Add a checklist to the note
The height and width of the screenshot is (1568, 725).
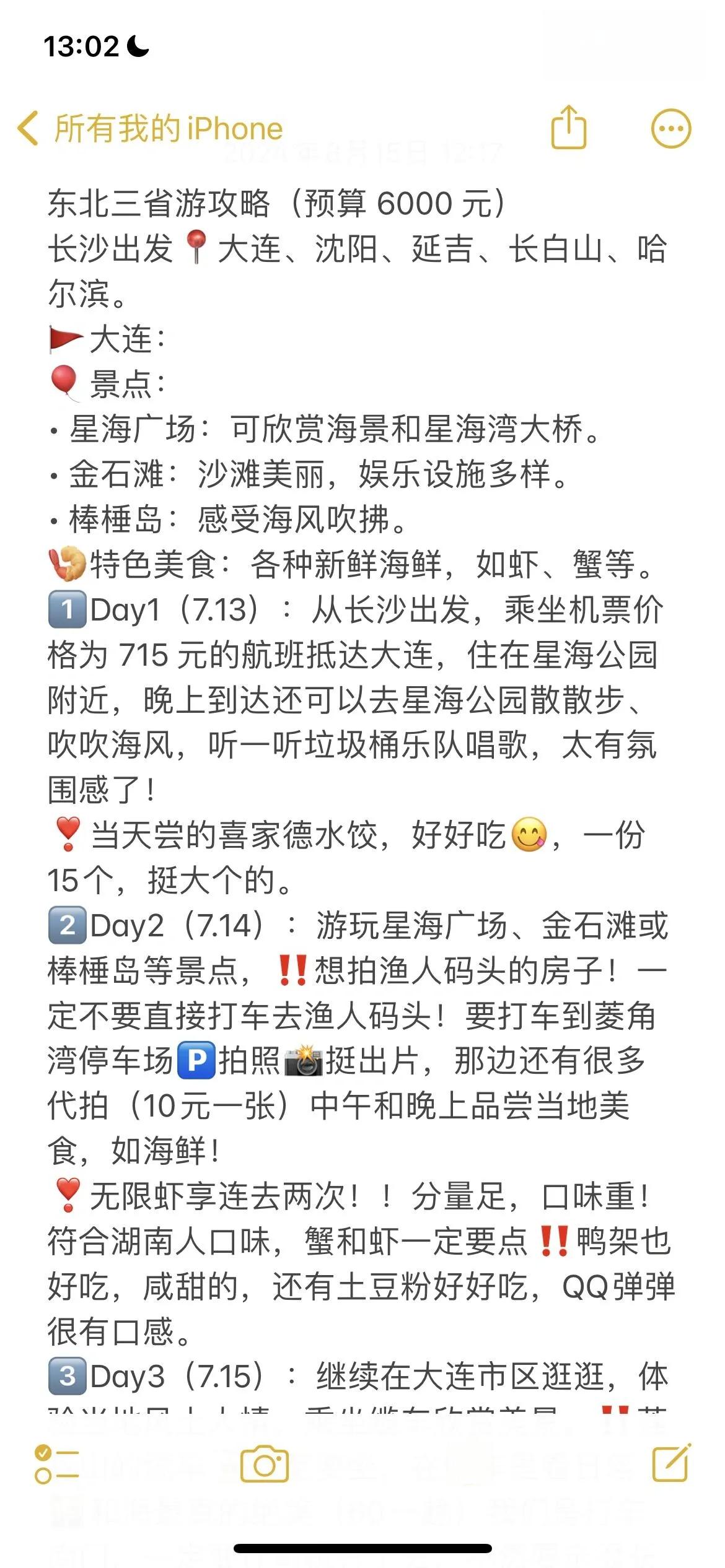pyautogui.click(x=56, y=1464)
